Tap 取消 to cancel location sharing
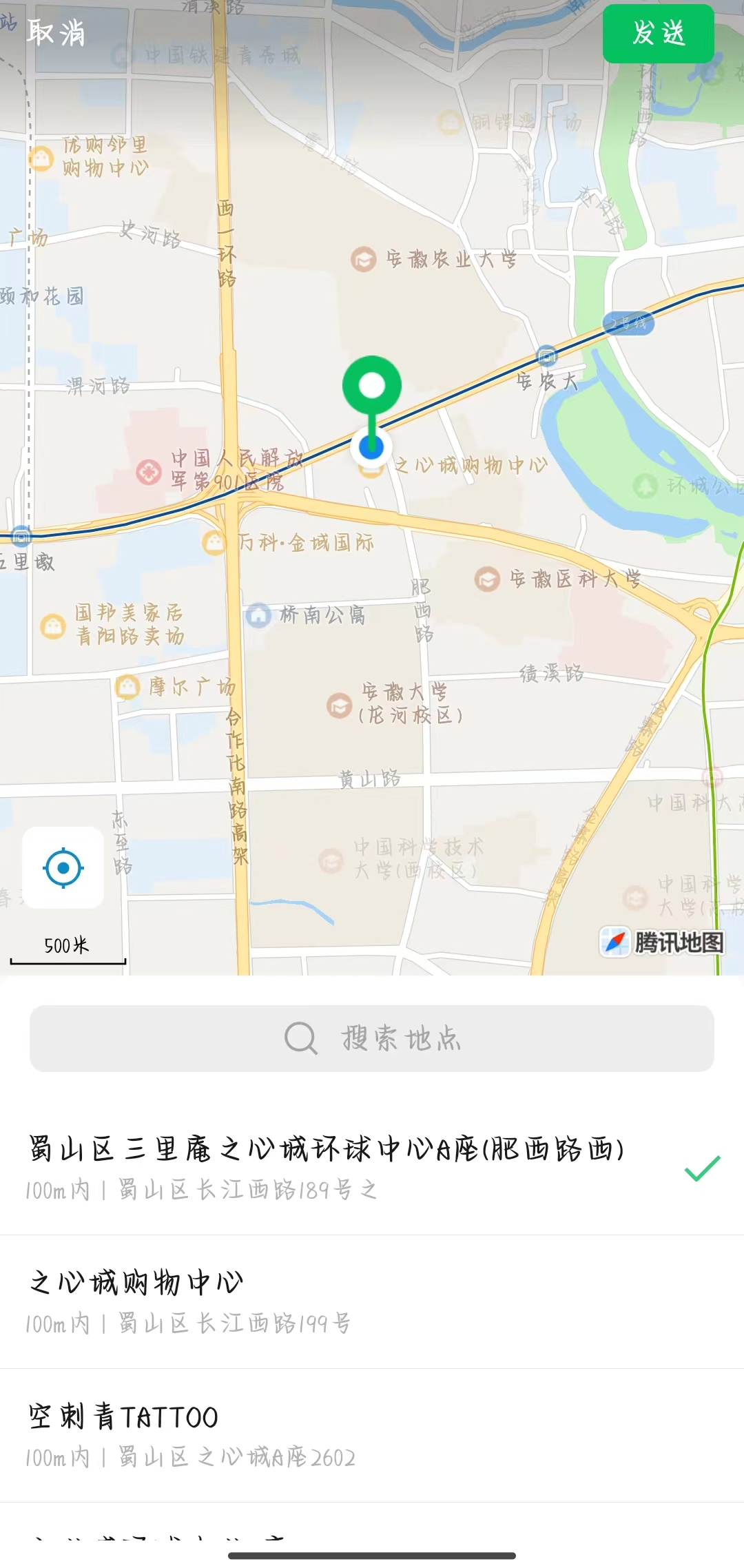This screenshot has width=744, height=1568. point(56,32)
